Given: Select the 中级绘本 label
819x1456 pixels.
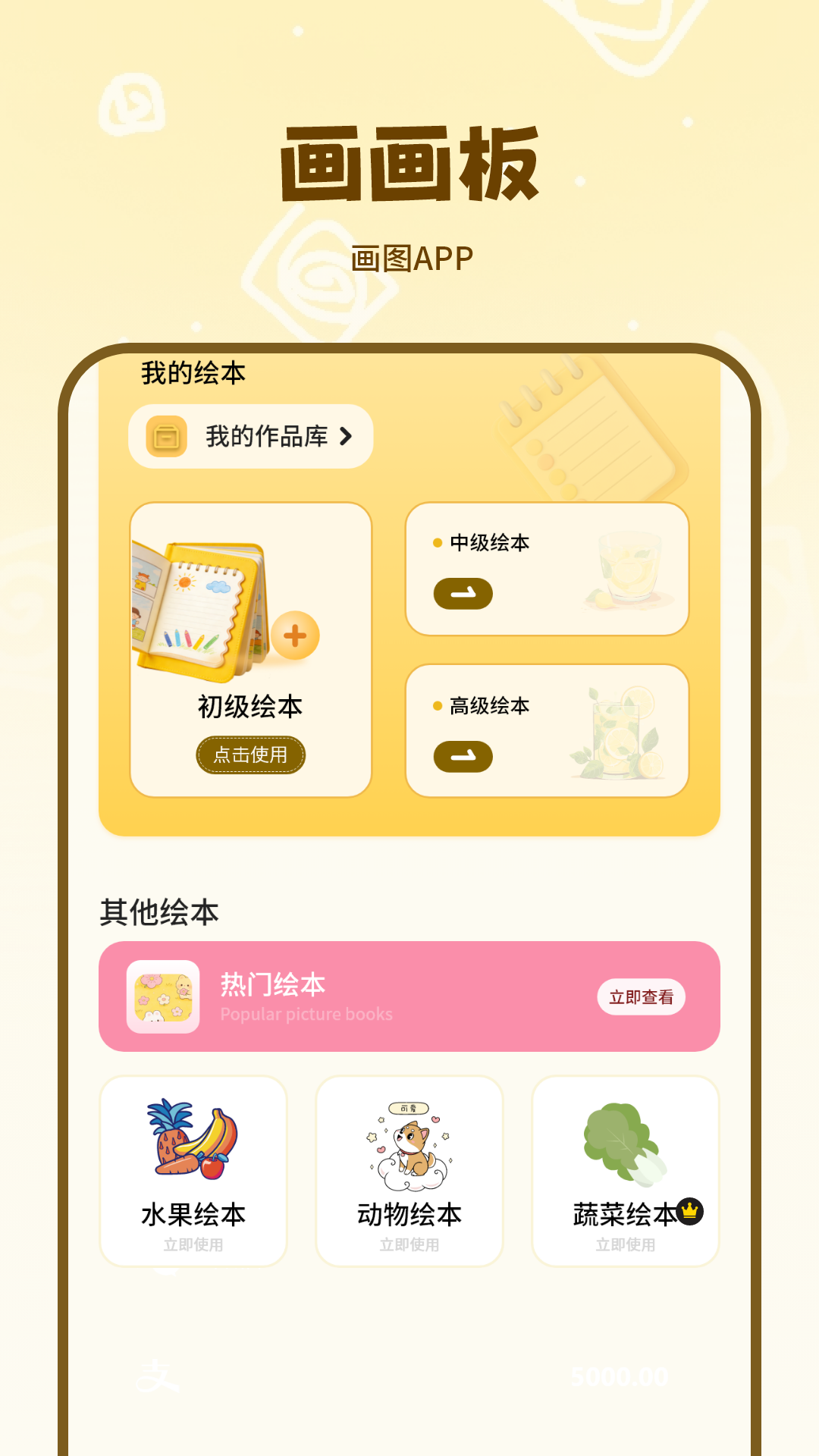Looking at the screenshot, I should point(489,543).
